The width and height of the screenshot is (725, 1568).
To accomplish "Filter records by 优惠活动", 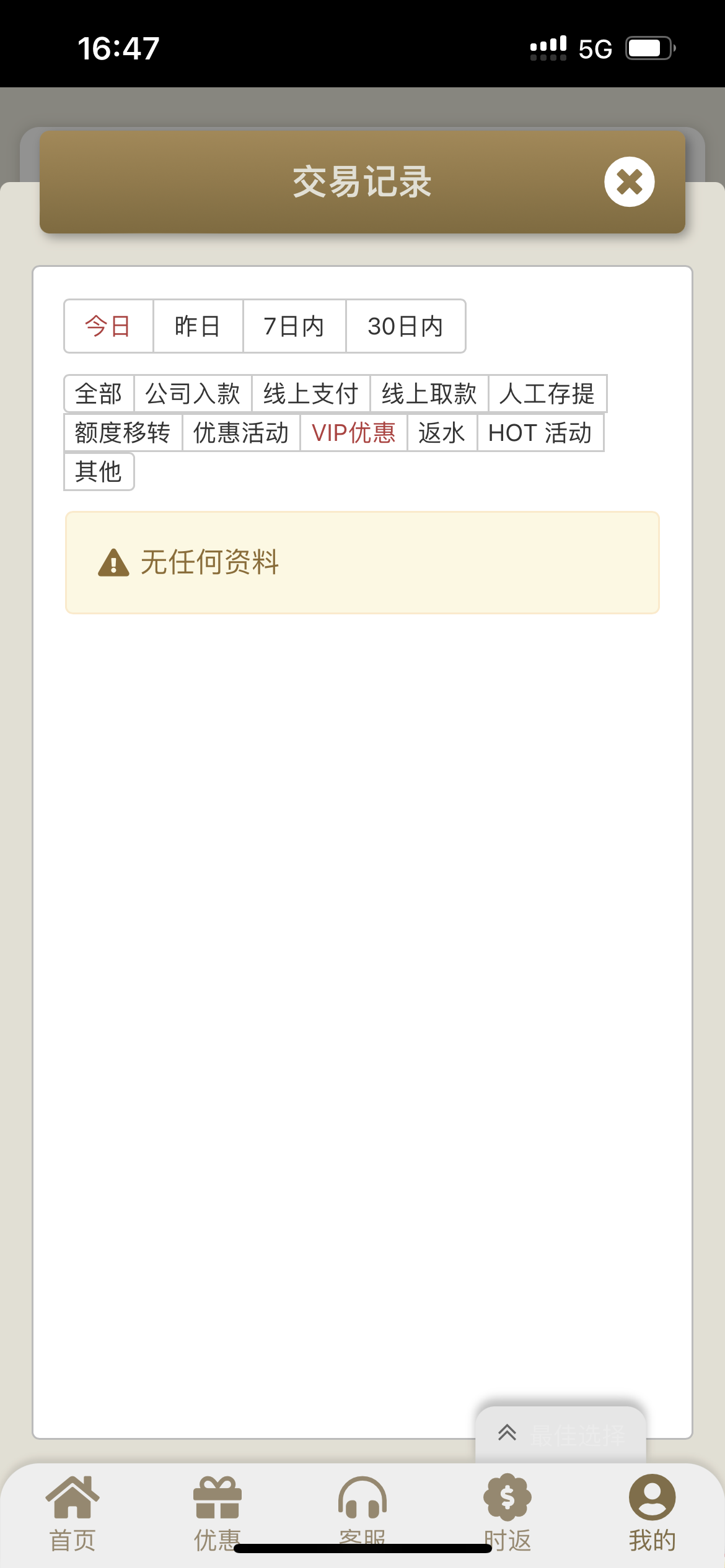I will [x=241, y=433].
